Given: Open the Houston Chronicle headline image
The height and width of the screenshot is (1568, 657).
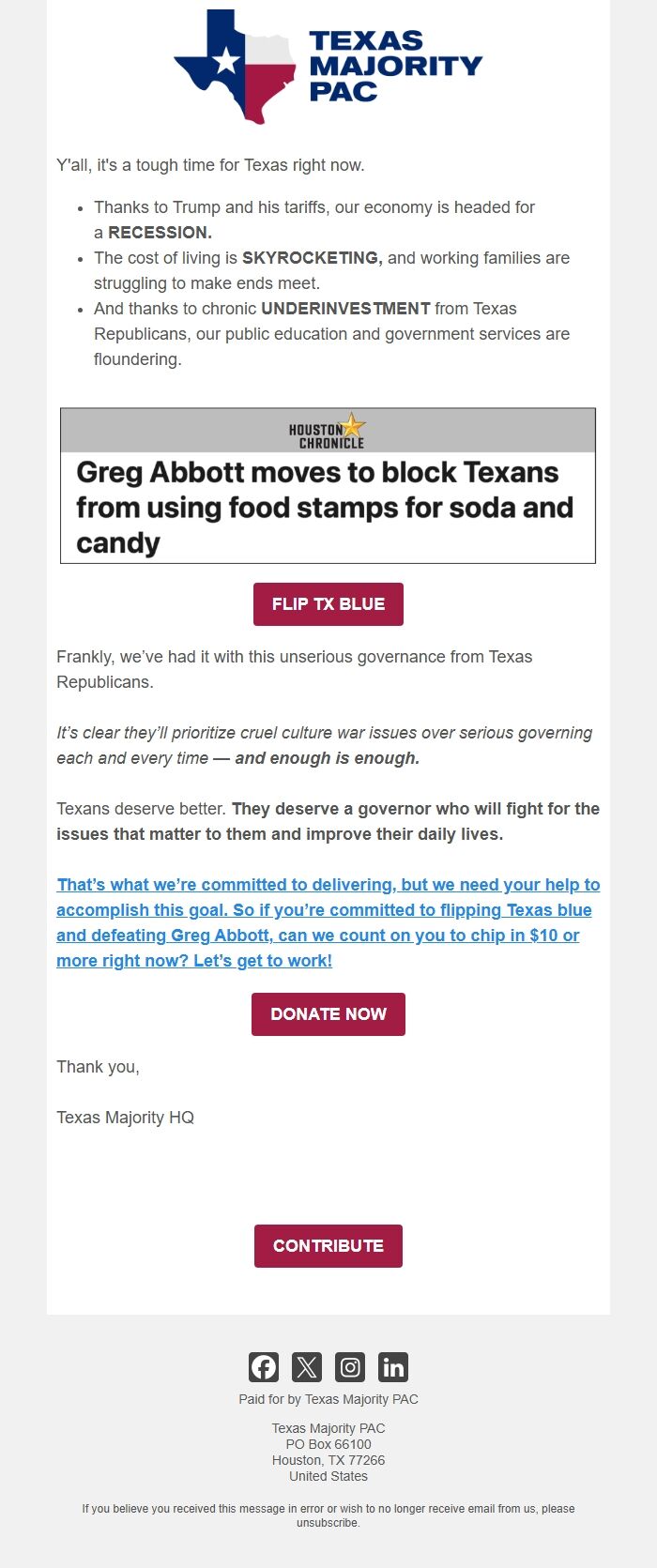Looking at the screenshot, I should point(328,485).
